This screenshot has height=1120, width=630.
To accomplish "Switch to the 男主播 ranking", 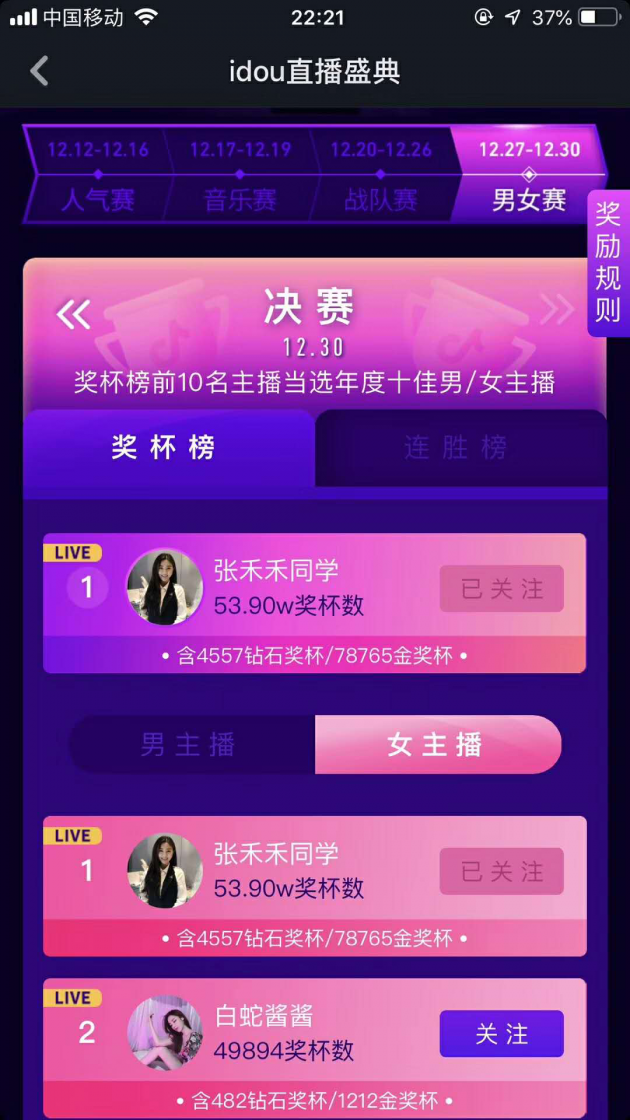I will [x=188, y=744].
